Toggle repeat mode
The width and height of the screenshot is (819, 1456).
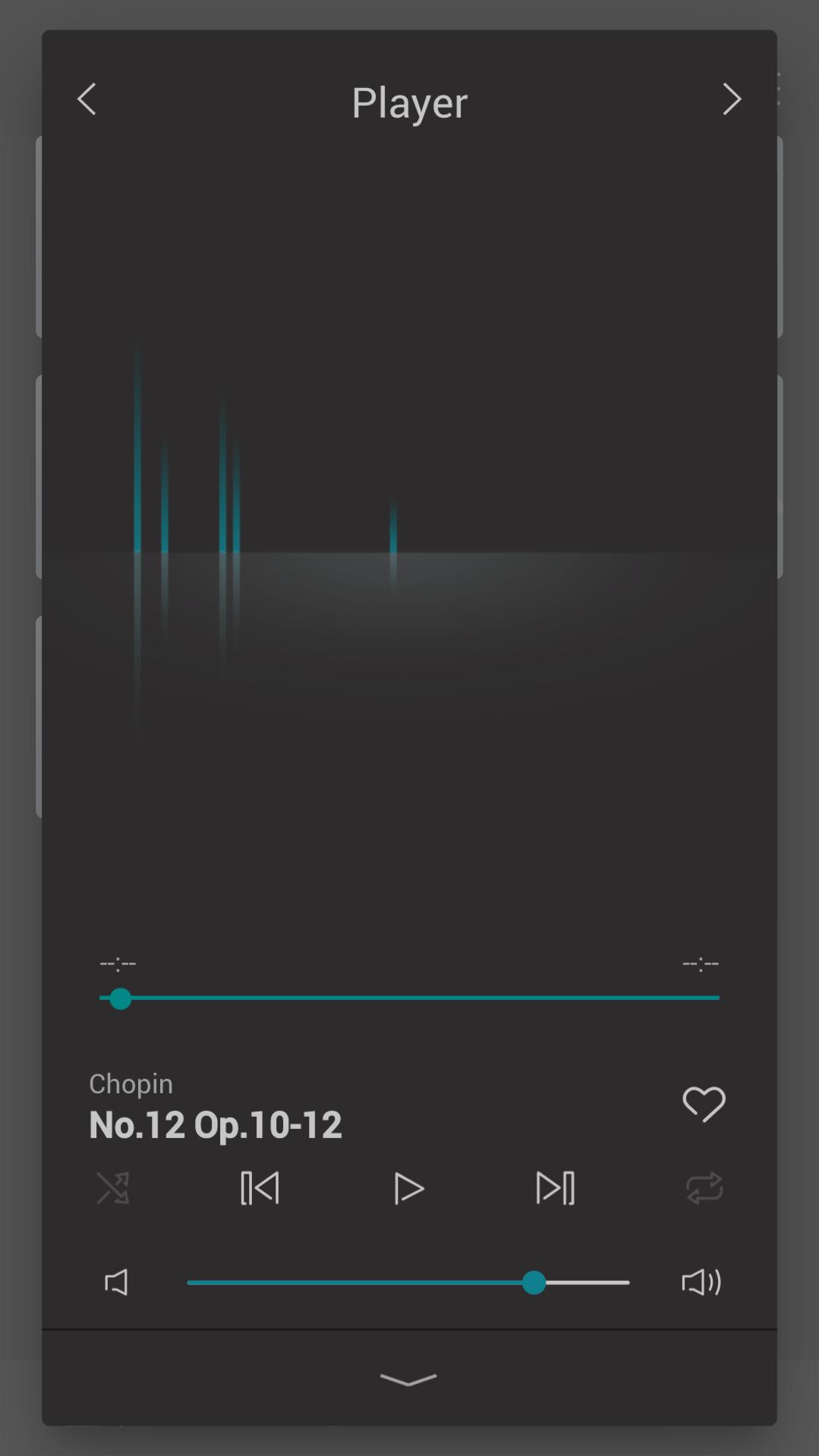704,1188
